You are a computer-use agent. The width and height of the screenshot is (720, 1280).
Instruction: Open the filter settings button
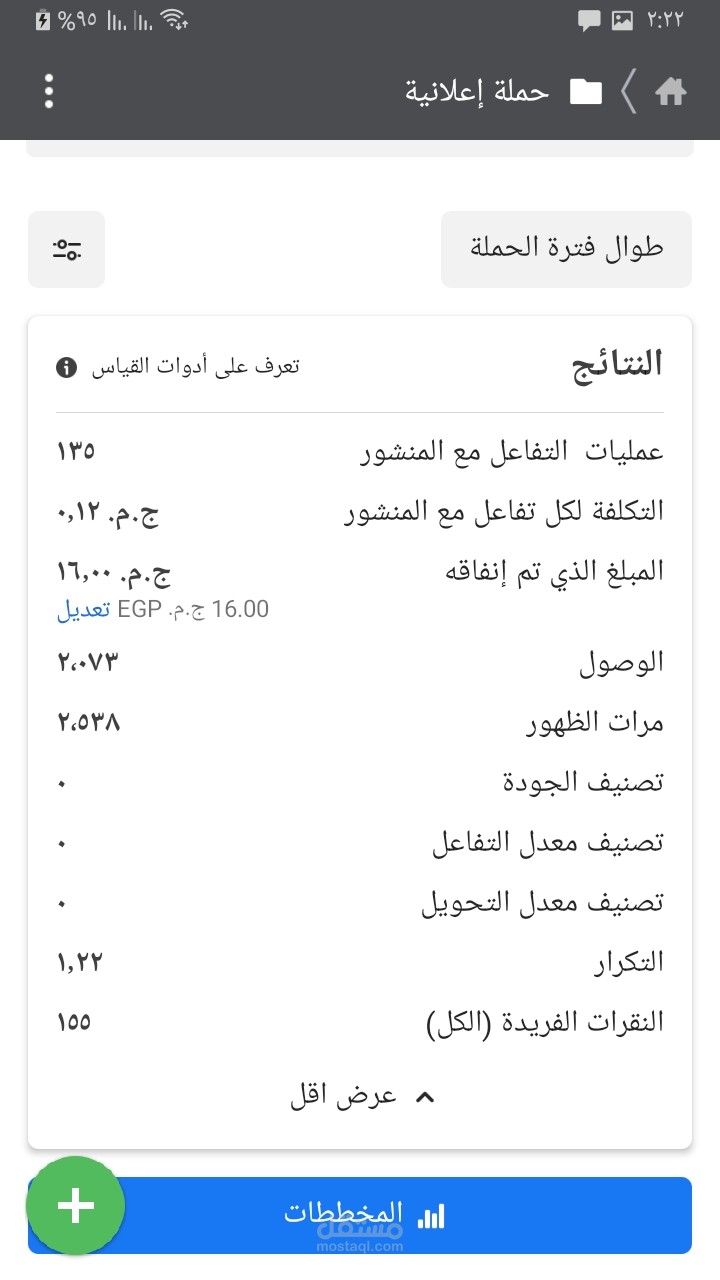[x=67, y=250]
